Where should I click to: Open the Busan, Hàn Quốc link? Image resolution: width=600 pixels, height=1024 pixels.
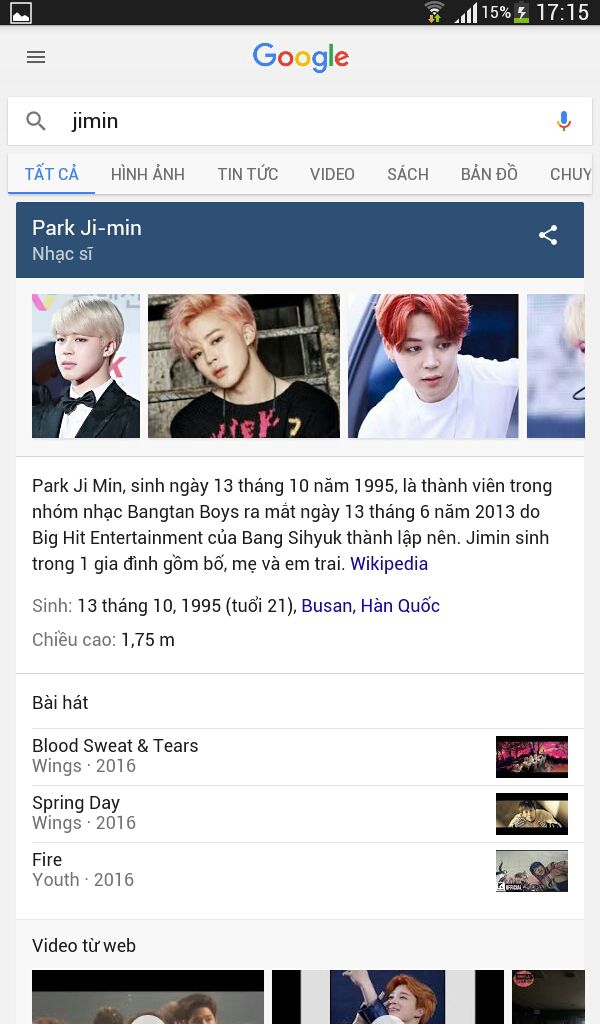pyautogui.click(x=370, y=606)
